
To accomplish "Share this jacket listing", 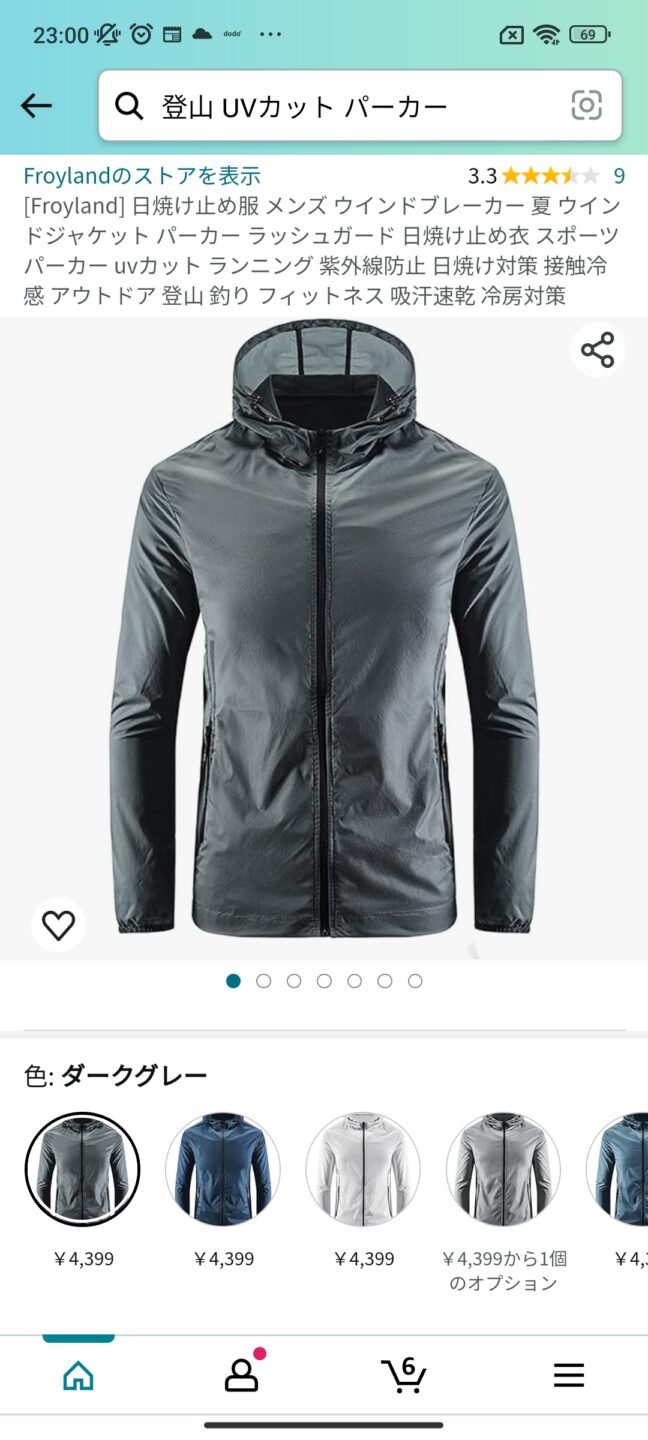I will 597,351.
